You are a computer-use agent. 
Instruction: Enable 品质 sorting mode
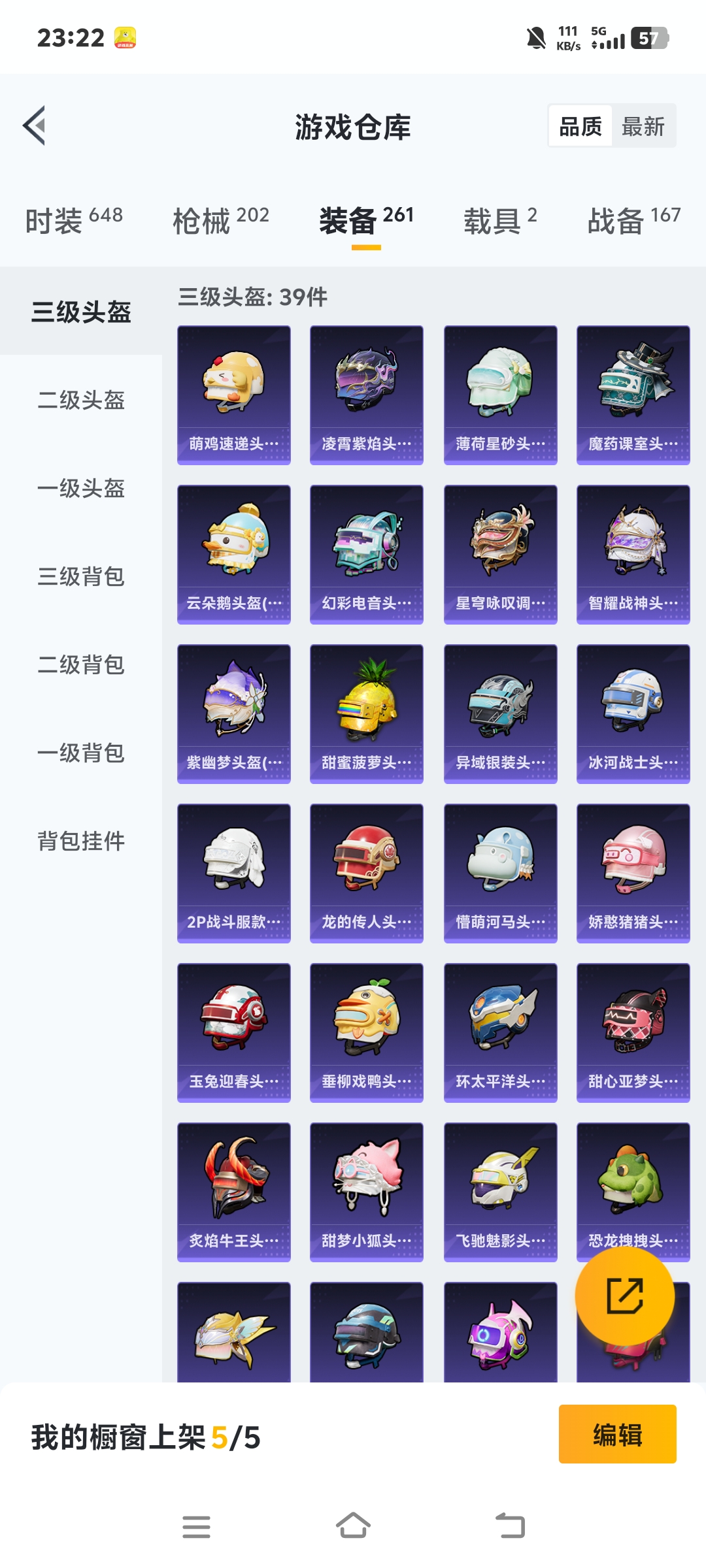click(581, 125)
